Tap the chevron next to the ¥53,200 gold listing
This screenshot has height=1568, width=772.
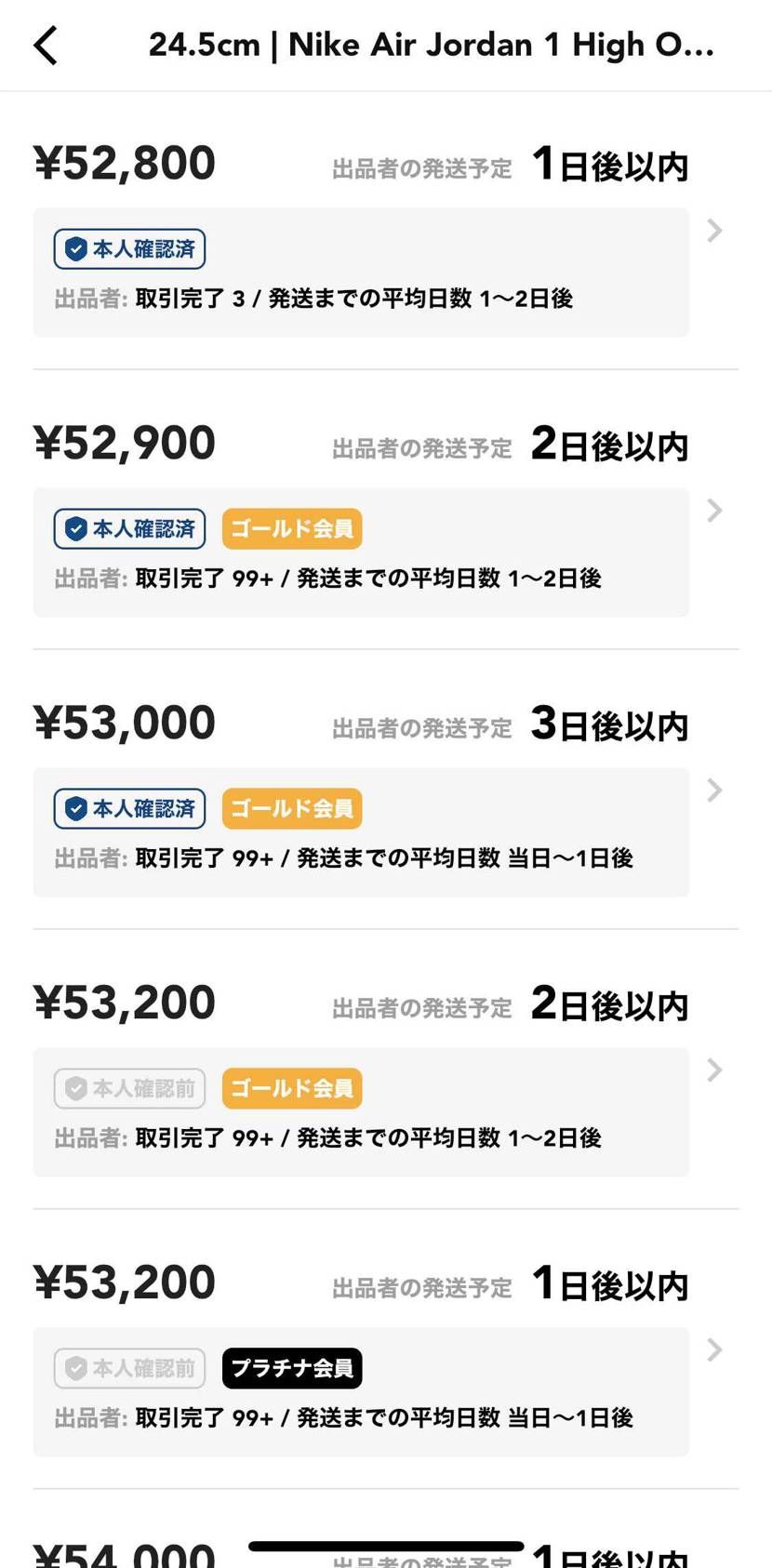[713, 1070]
